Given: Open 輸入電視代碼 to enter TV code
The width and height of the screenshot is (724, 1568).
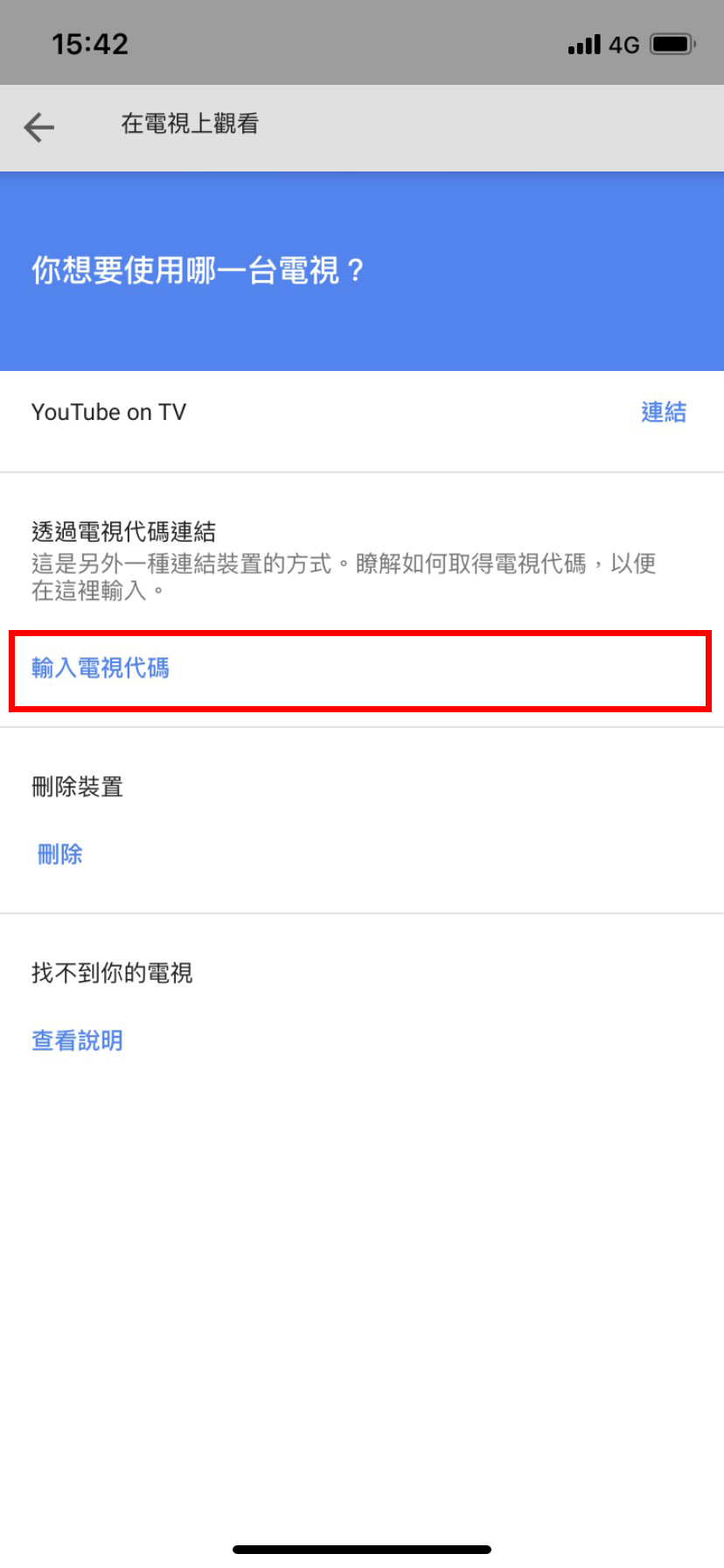Looking at the screenshot, I should [101, 668].
